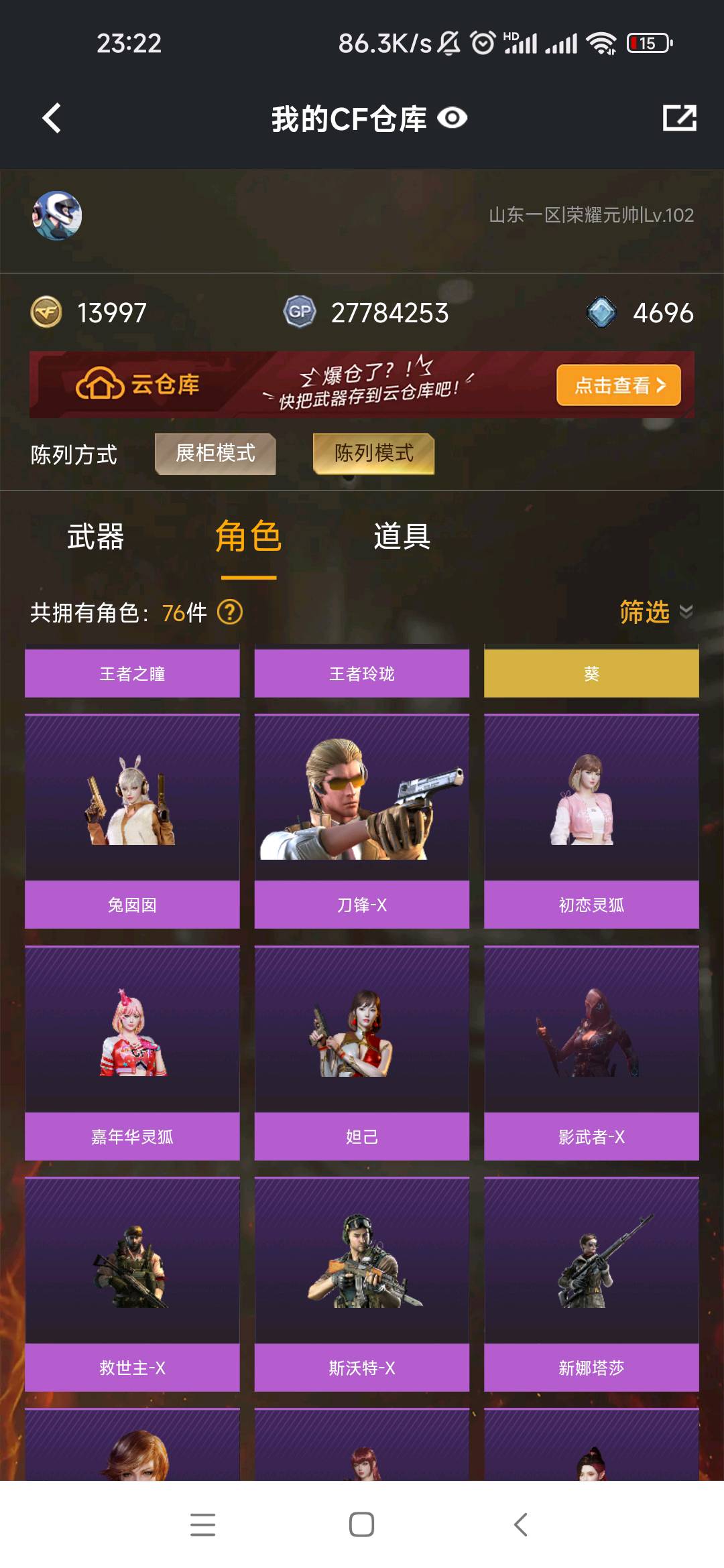724x1568 pixels.
Task: Expand the 筛选 filter dropdown
Action: (x=655, y=612)
